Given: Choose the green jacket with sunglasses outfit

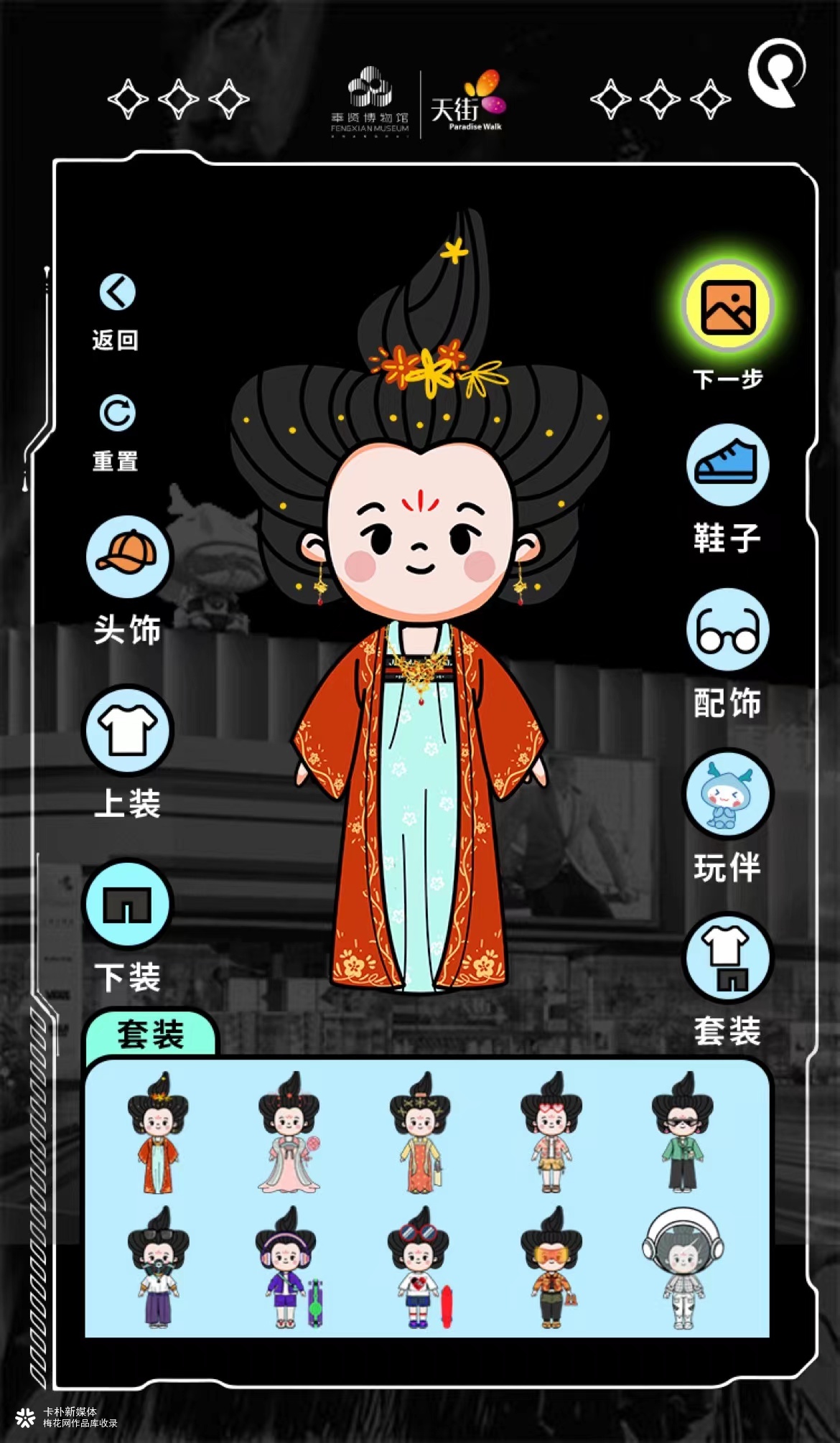Looking at the screenshot, I should pos(682,1134).
